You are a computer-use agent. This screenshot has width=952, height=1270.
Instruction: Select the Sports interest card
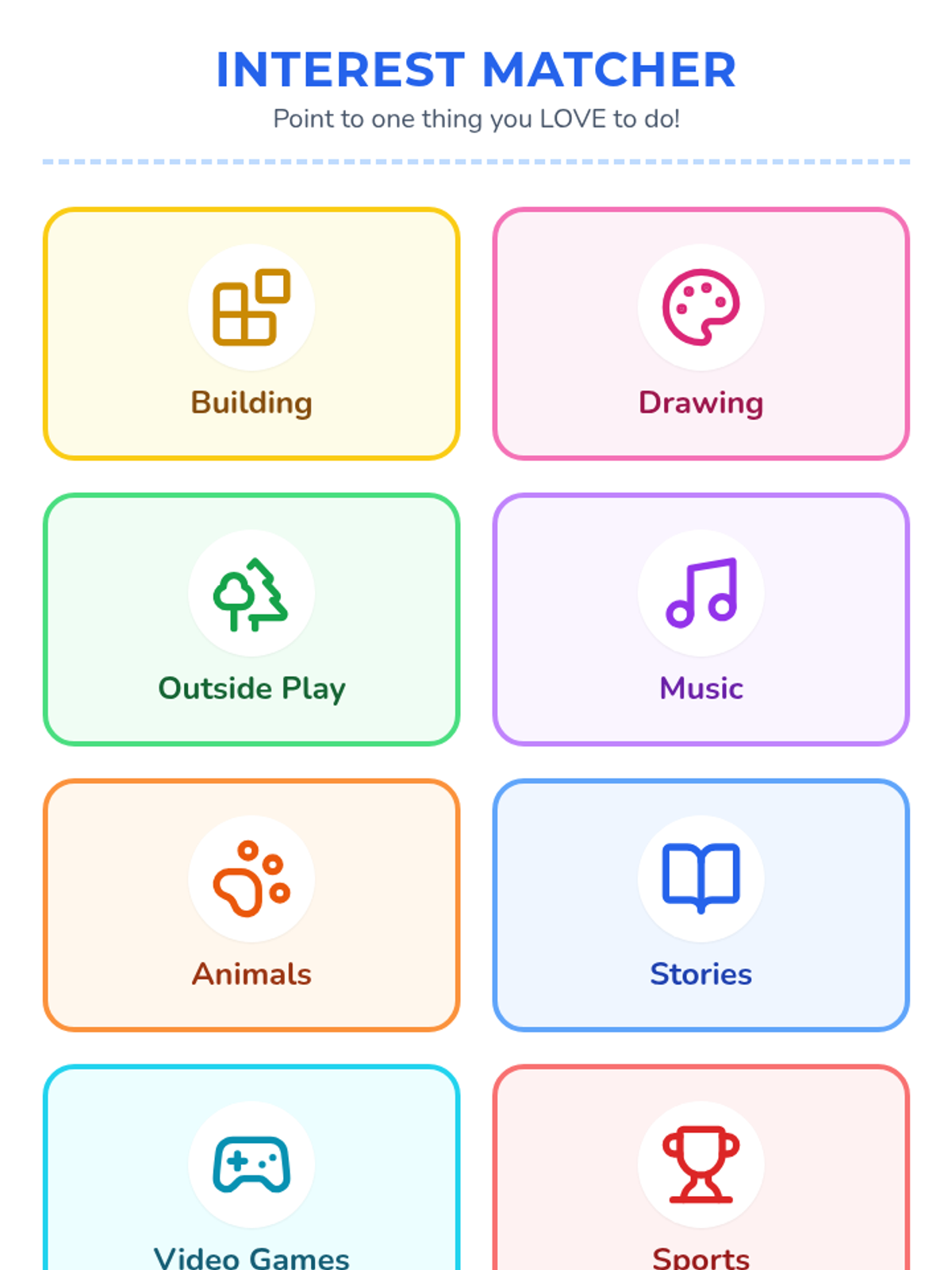click(701, 1175)
